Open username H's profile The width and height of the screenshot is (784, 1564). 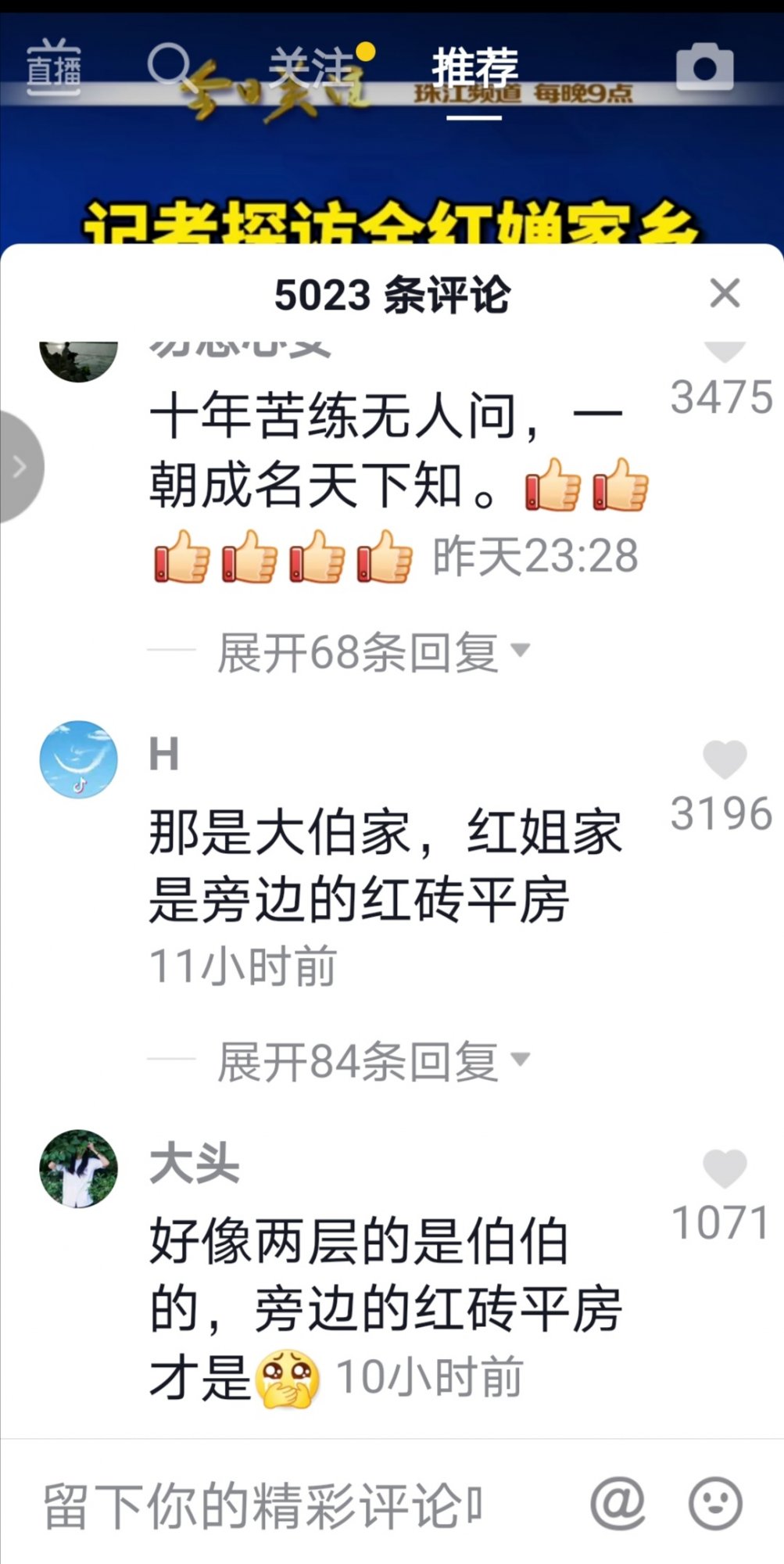164,755
